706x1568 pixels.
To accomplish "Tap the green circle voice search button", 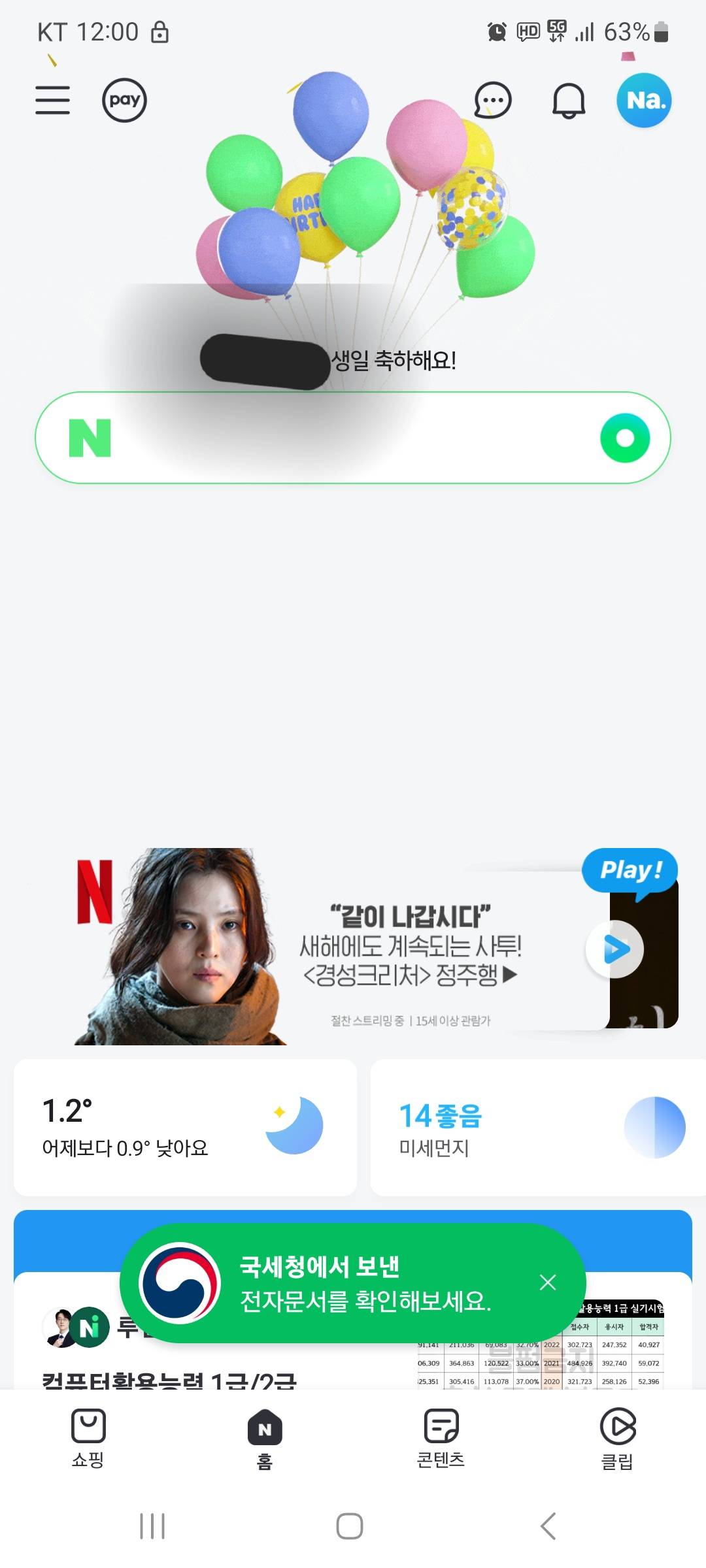I will coord(625,438).
